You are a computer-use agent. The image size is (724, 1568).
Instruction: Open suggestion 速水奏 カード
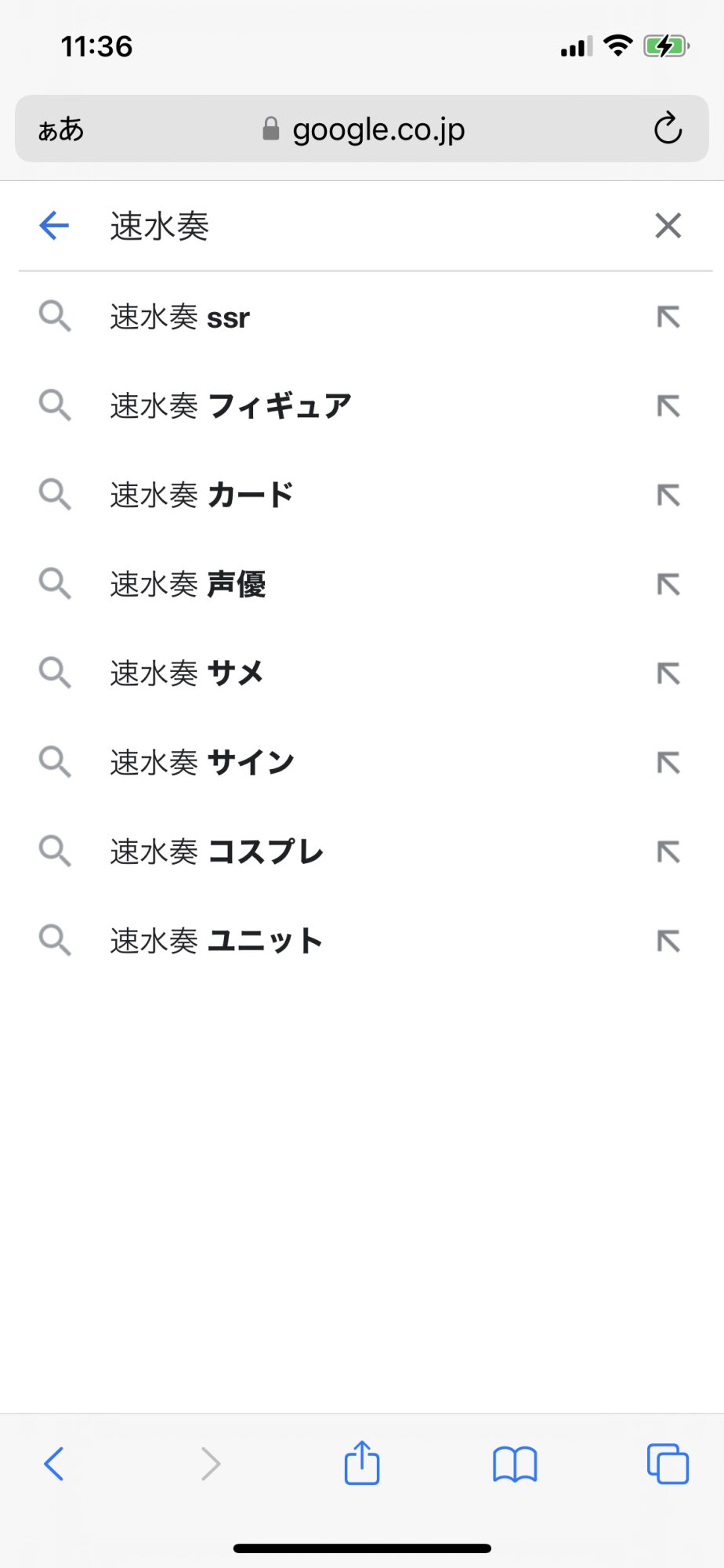click(x=362, y=495)
